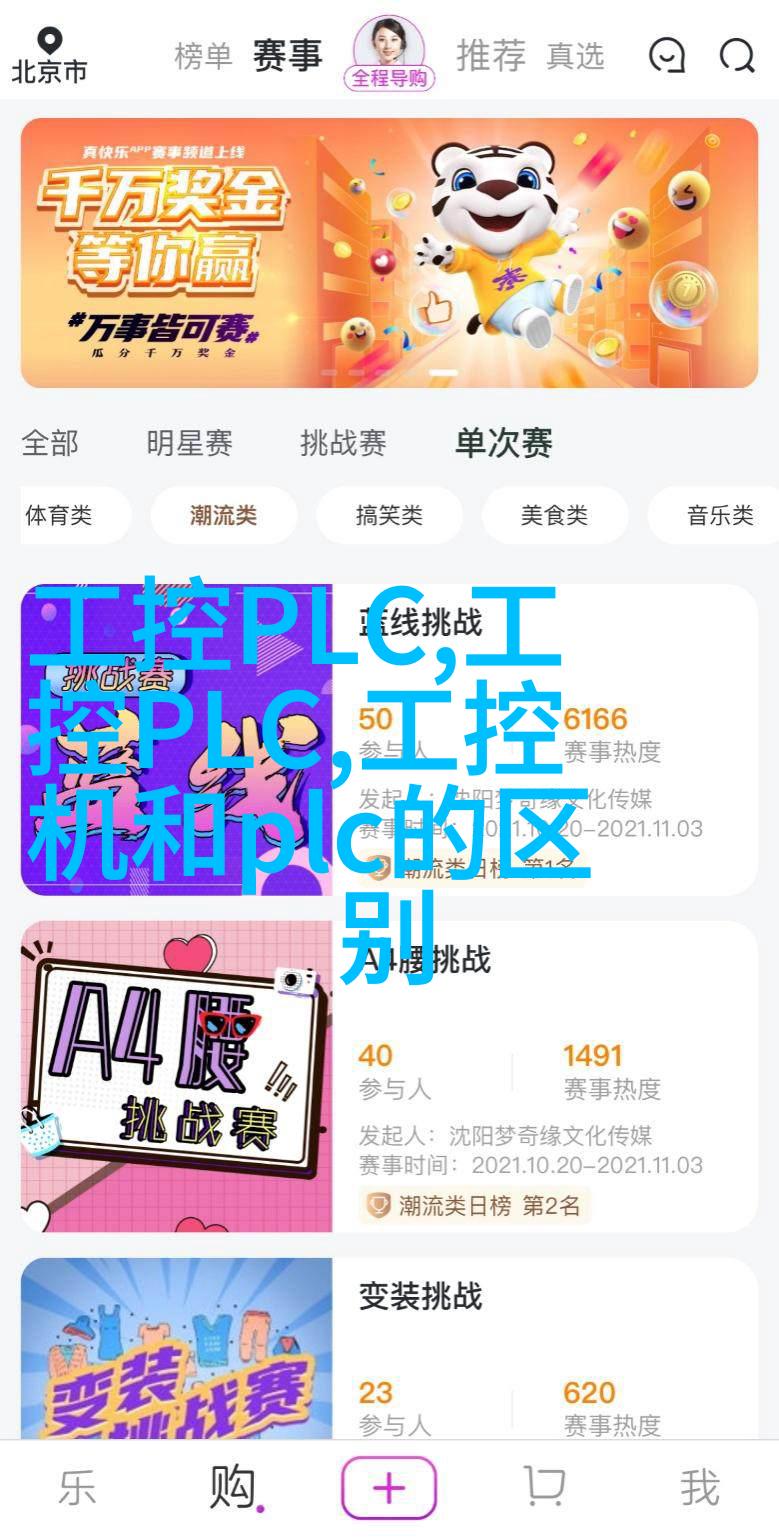The image size is (779, 1537).
Task: Show 全部 competitions
Action: tap(50, 443)
